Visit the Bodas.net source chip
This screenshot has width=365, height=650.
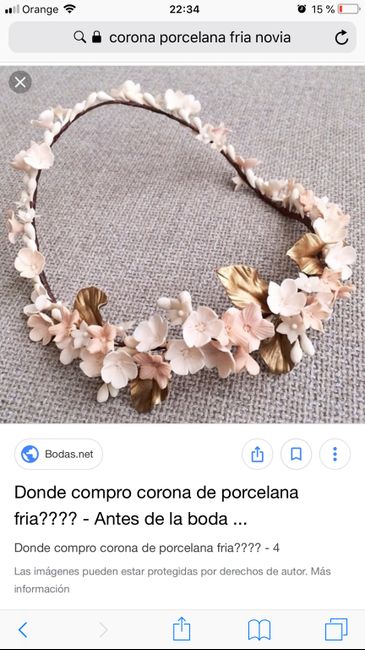pyautogui.click(x=58, y=454)
